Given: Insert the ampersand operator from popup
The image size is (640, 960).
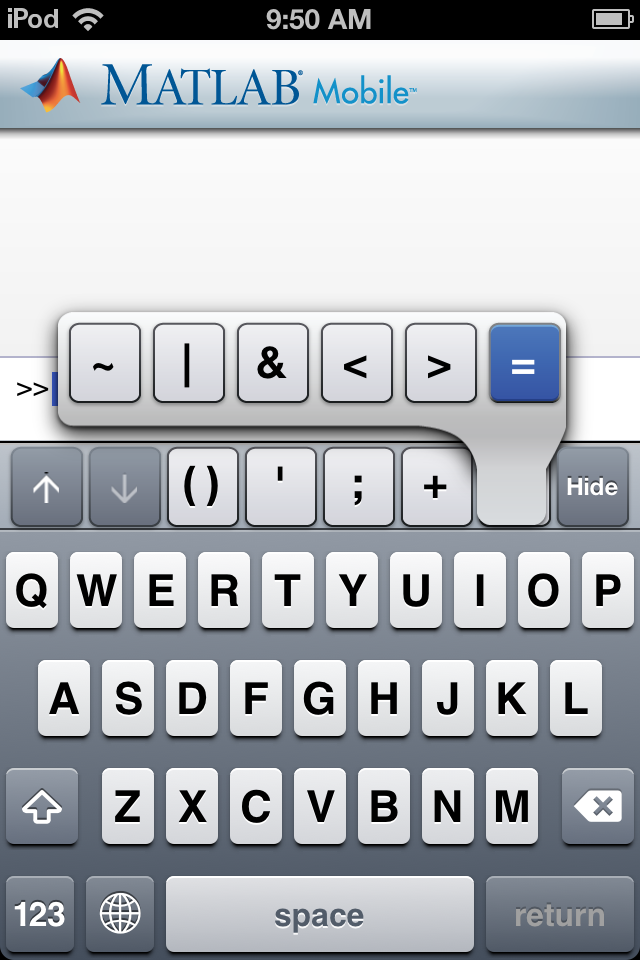Looking at the screenshot, I should pos(272,363).
